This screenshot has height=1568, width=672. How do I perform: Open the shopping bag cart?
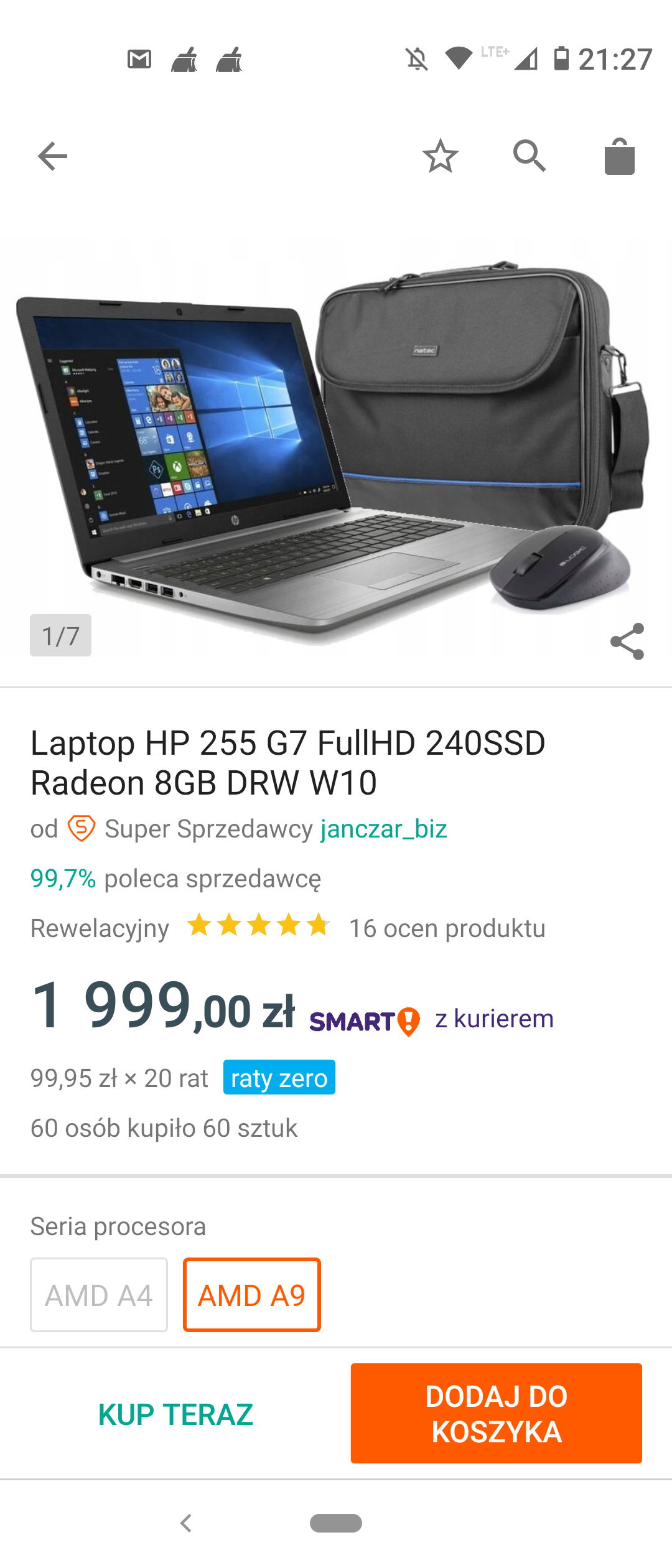coord(620,157)
